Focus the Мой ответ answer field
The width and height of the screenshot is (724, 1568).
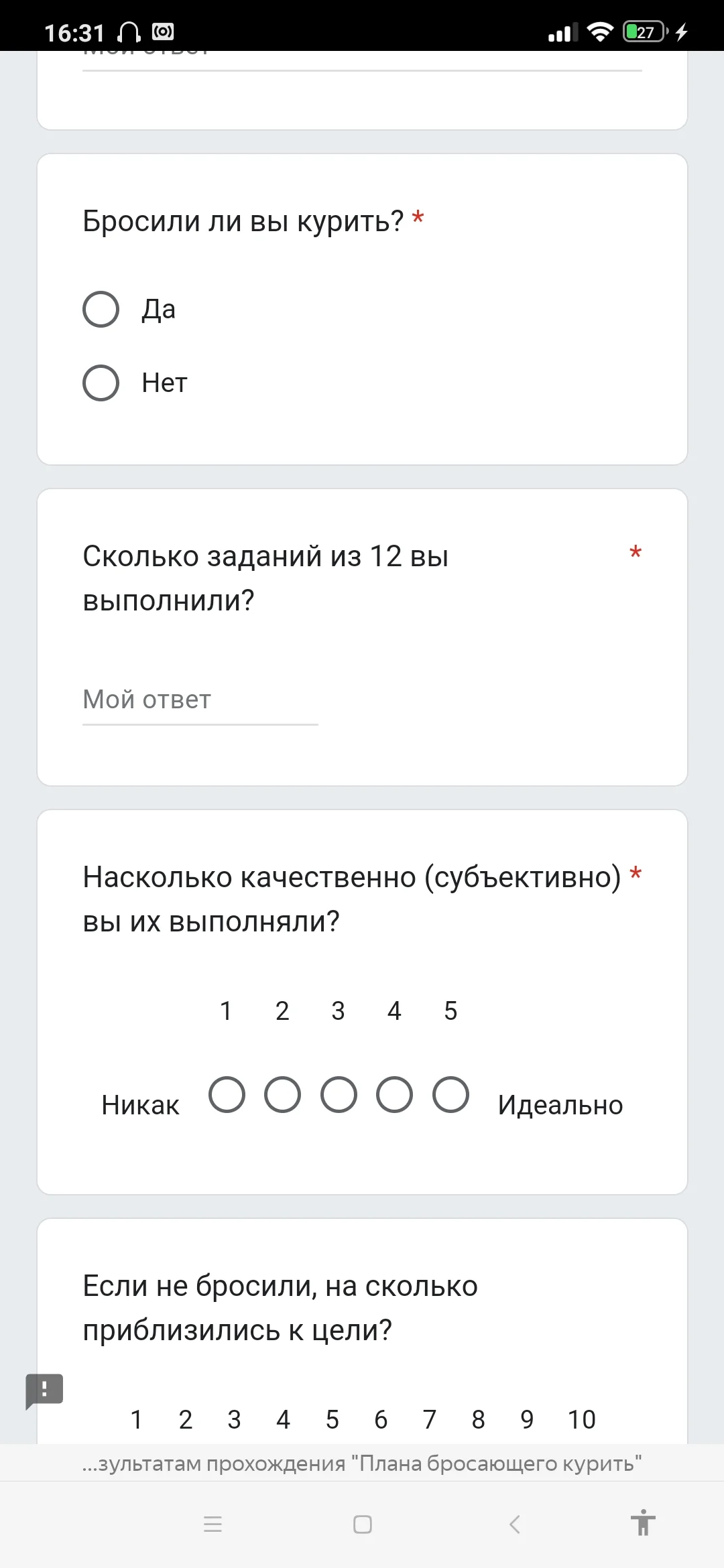pos(198,699)
